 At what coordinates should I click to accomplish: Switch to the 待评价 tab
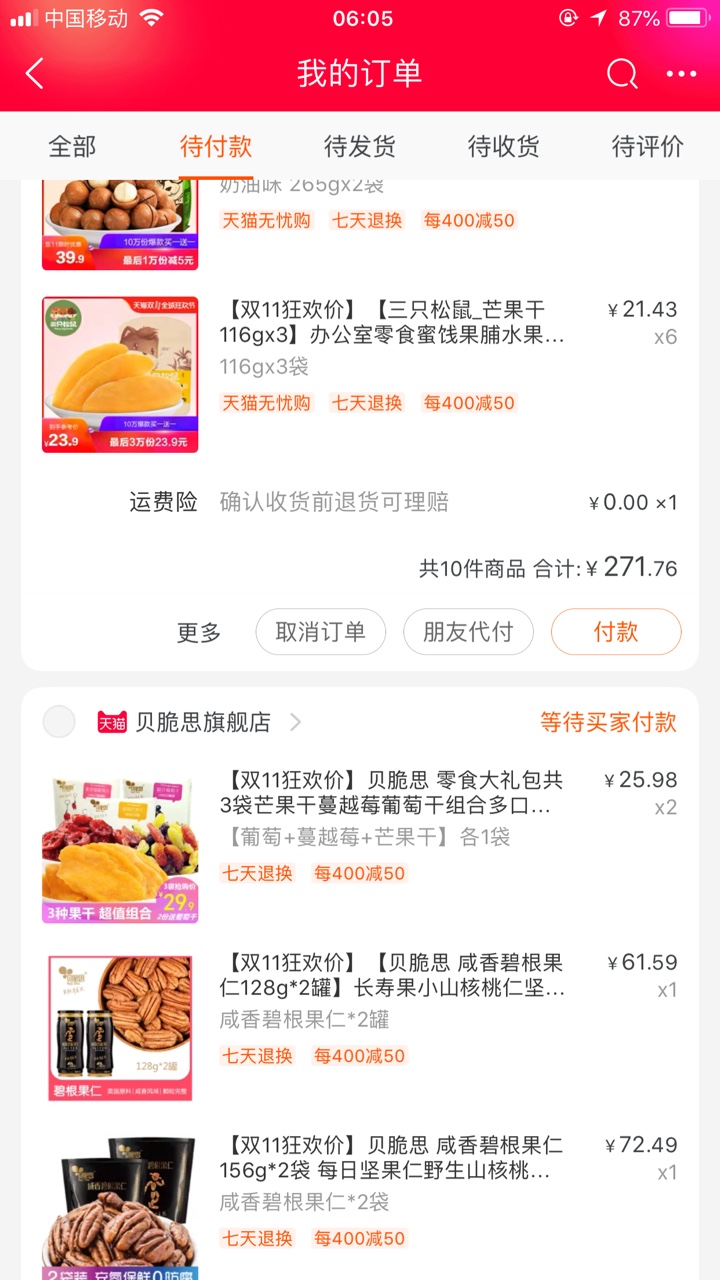pyautogui.click(x=648, y=146)
